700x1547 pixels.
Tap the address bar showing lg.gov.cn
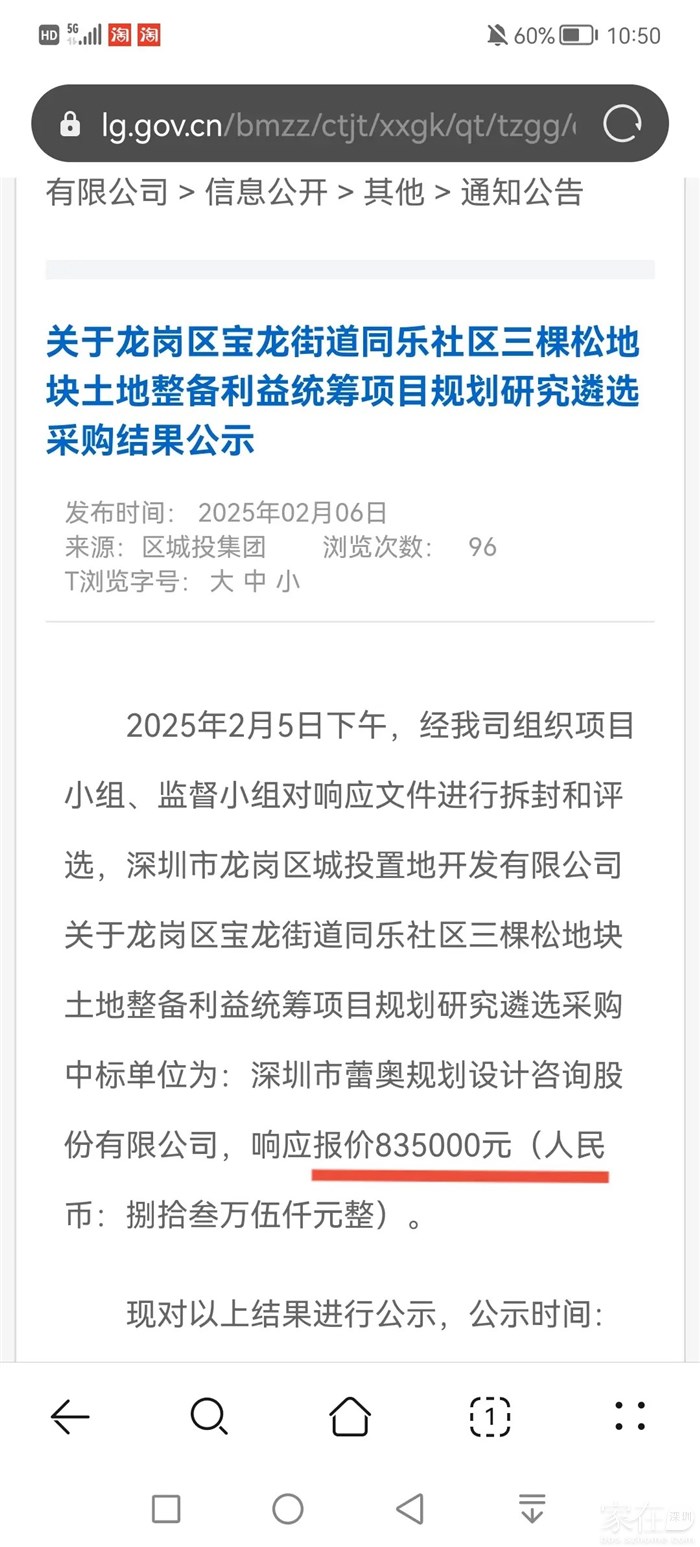(x=330, y=125)
